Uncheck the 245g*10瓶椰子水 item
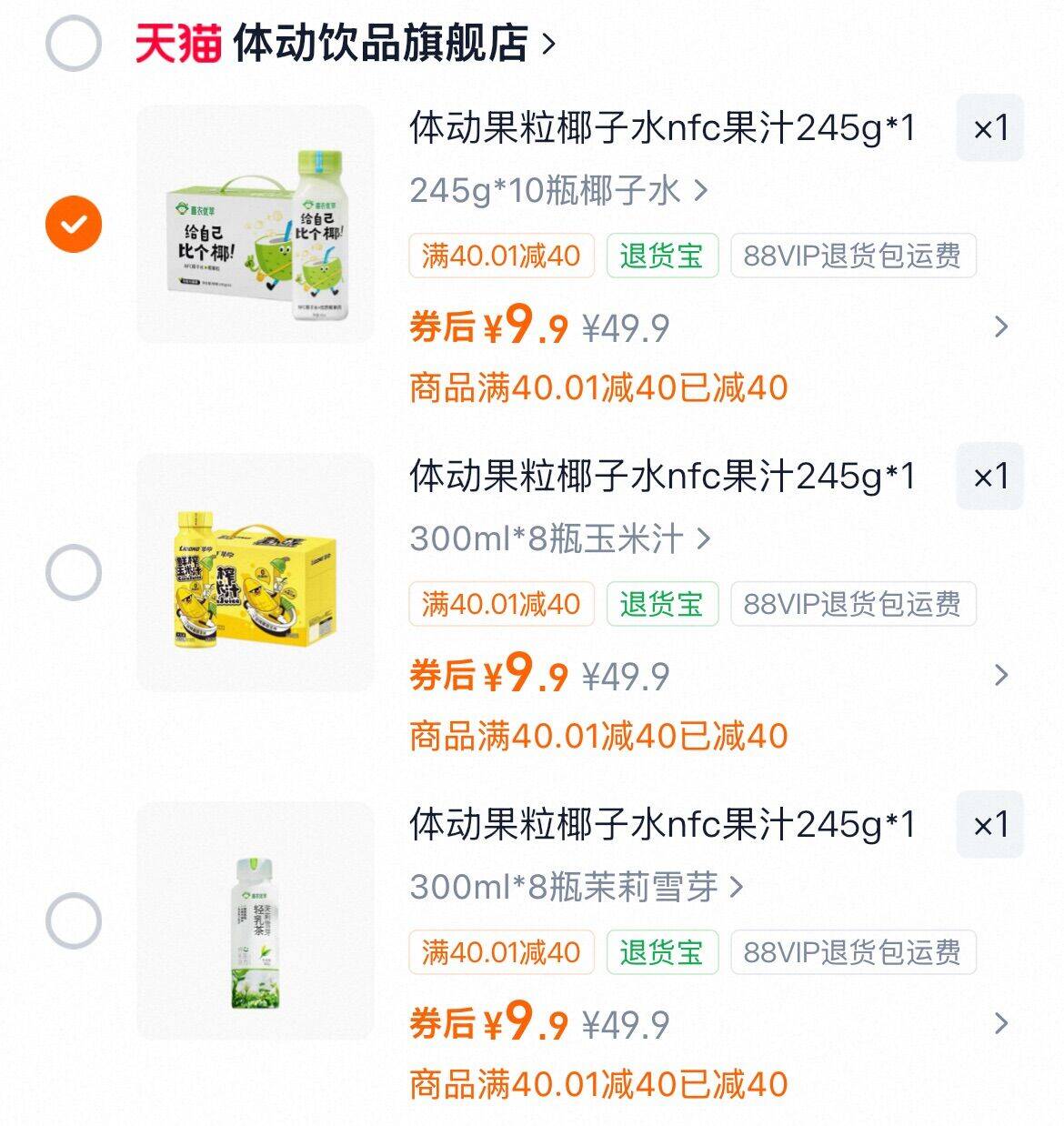Viewport: 1064px width, 1126px height. [74, 224]
